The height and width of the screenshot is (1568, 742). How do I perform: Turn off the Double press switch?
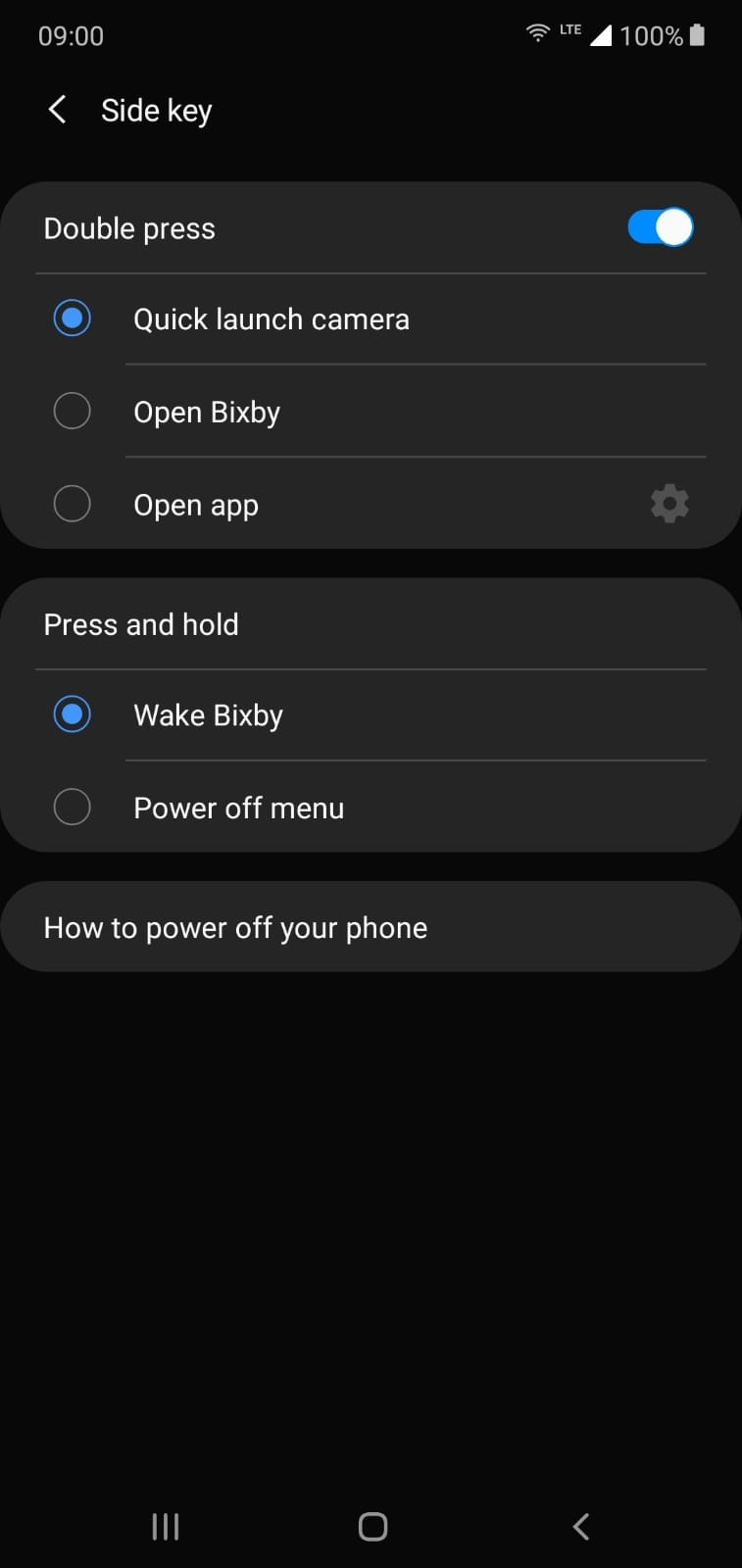point(660,227)
